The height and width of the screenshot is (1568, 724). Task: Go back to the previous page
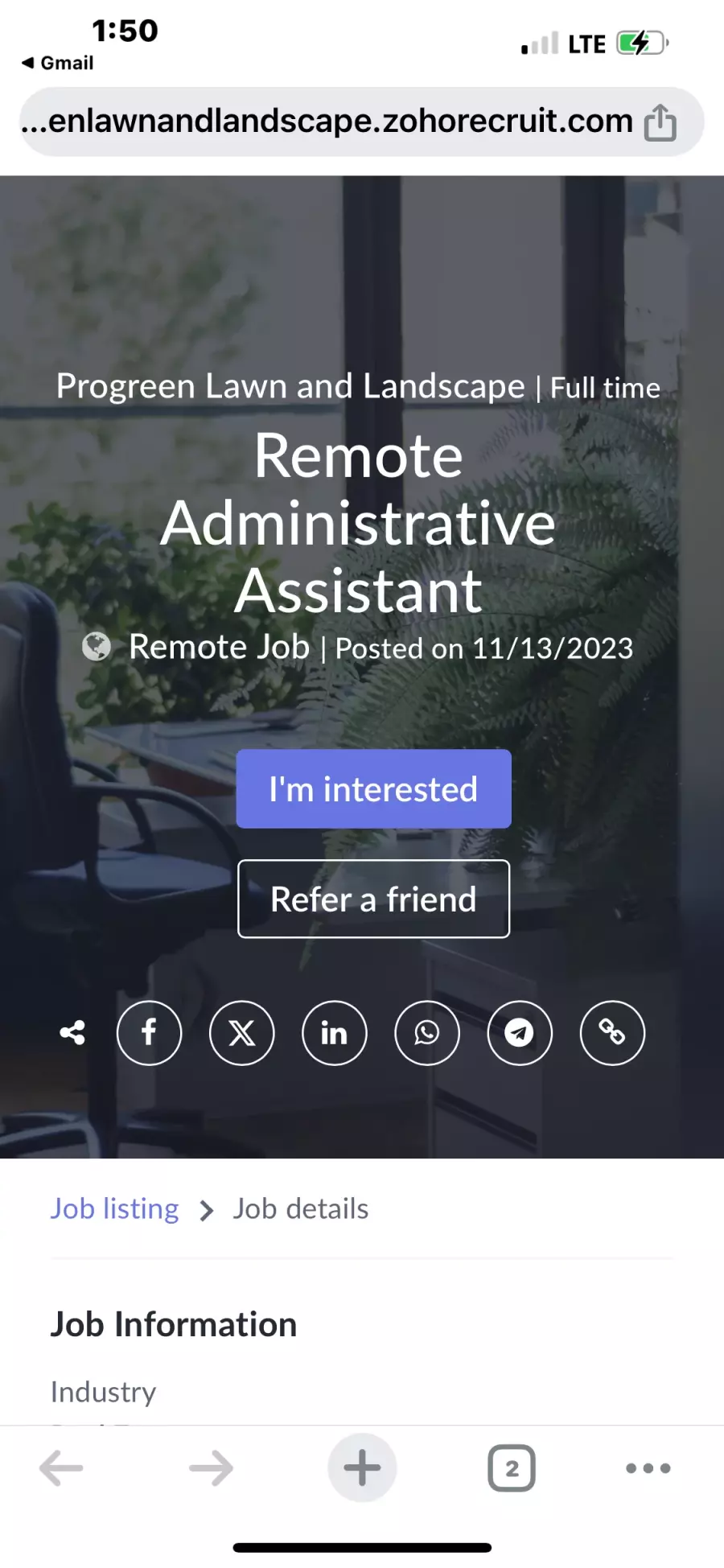point(61,1468)
